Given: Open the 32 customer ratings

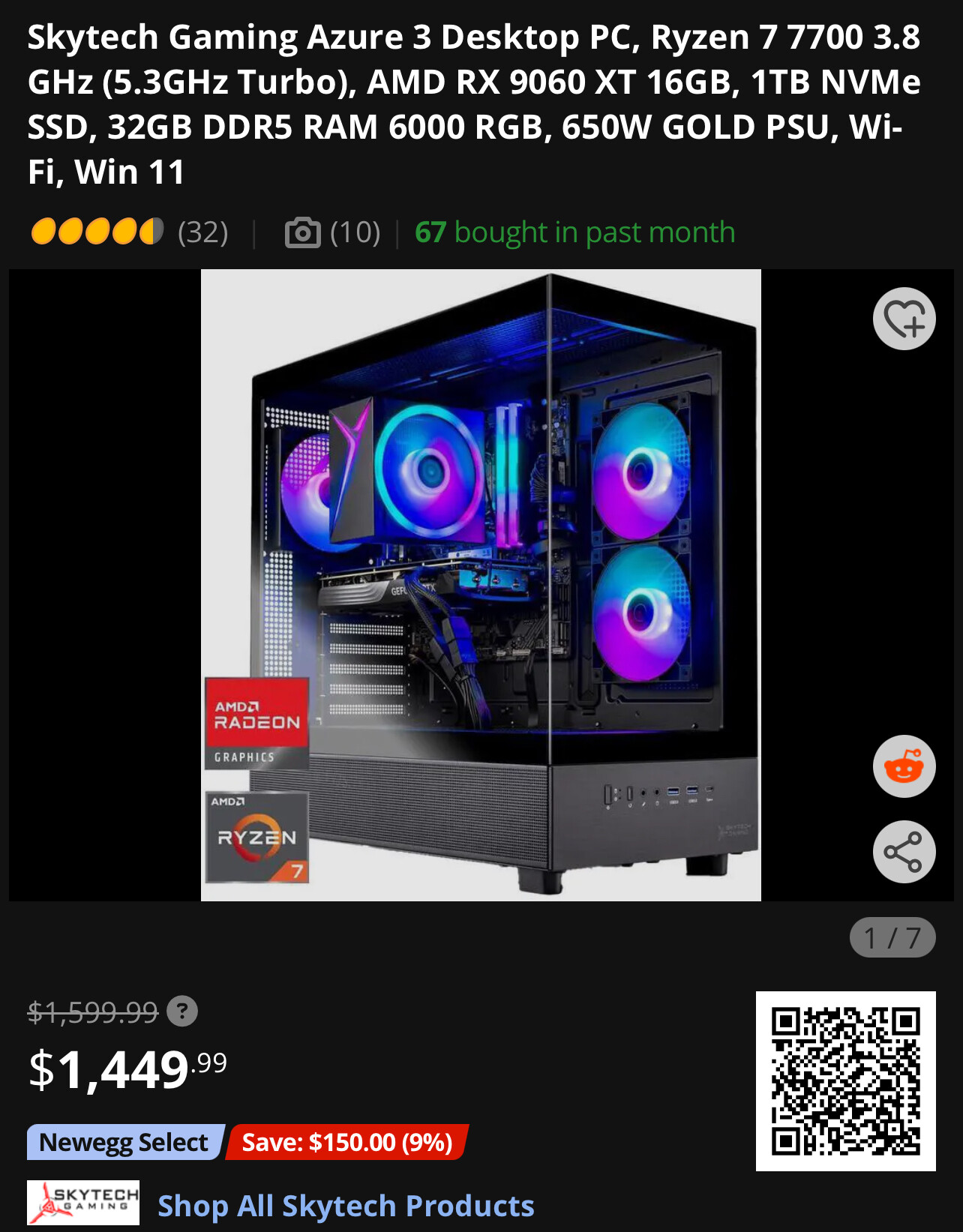Looking at the screenshot, I should (x=202, y=232).
